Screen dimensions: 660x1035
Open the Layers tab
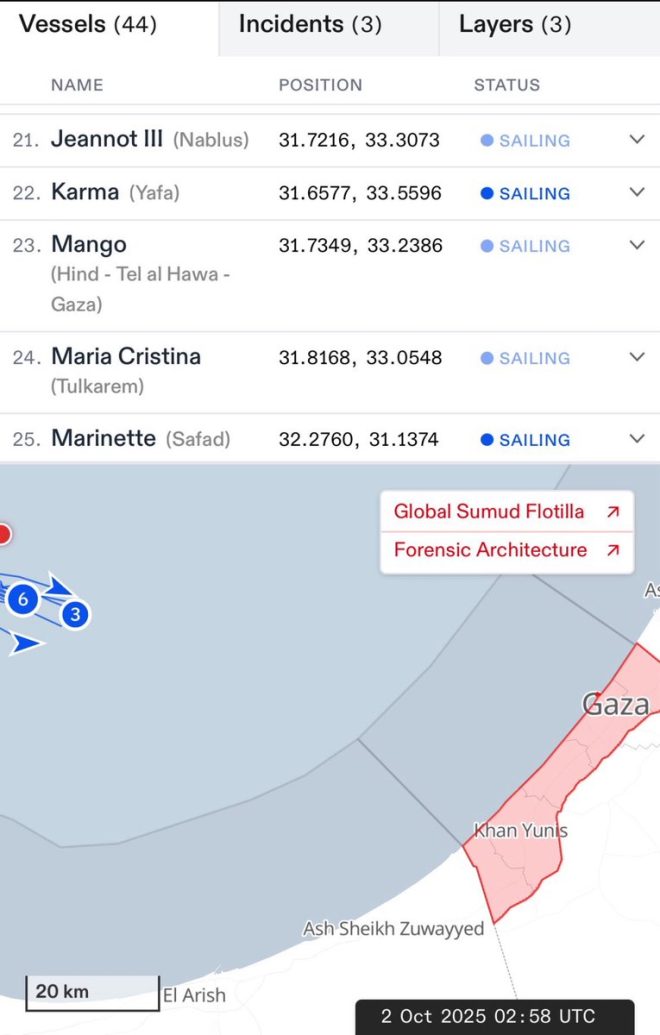pyautogui.click(x=515, y=25)
